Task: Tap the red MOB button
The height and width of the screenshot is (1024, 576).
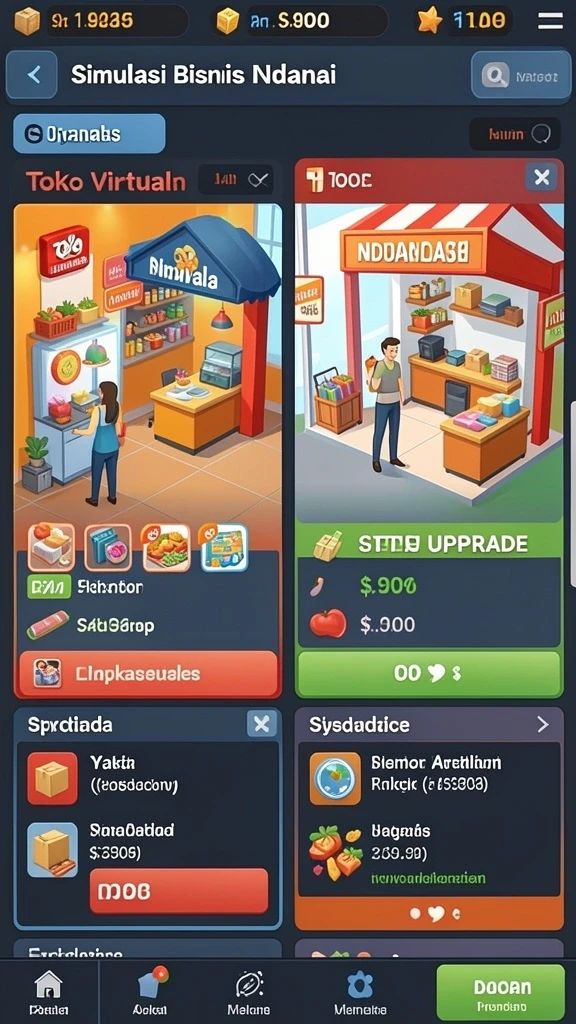Action: [179, 891]
